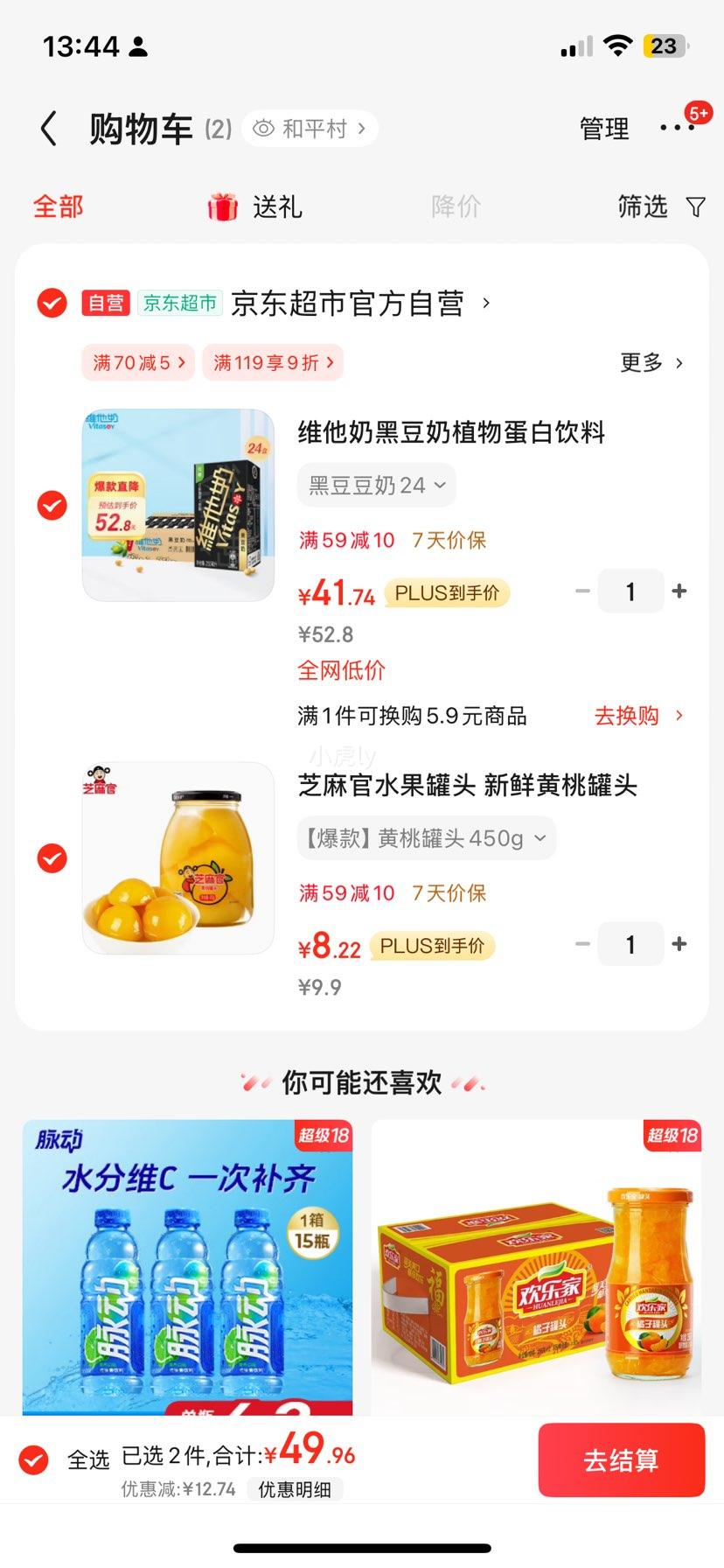Click the eye icon beside 和平村 address

click(x=263, y=128)
